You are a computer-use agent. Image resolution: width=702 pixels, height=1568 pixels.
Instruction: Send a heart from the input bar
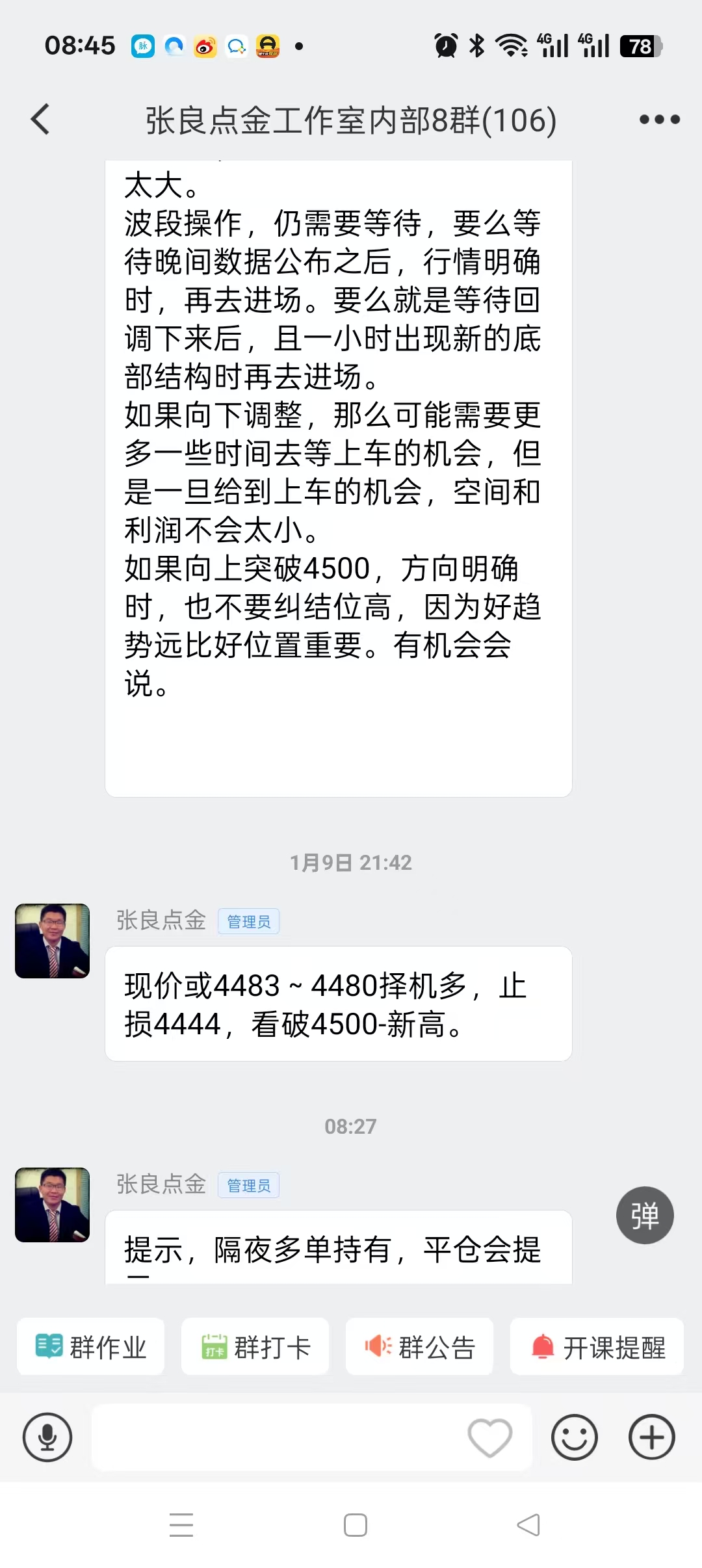click(x=490, y=1437)
